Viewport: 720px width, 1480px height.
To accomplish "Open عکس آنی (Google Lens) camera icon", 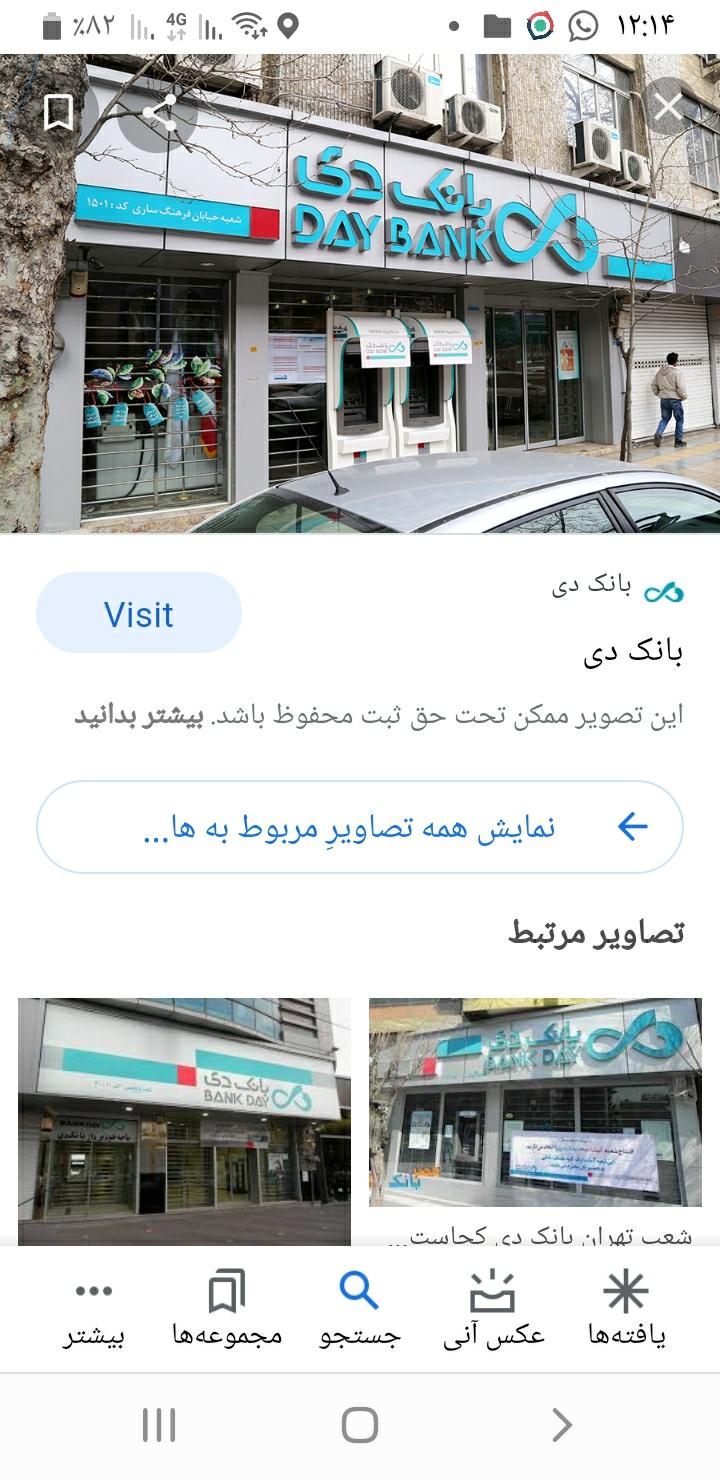I will [490, 1292].
